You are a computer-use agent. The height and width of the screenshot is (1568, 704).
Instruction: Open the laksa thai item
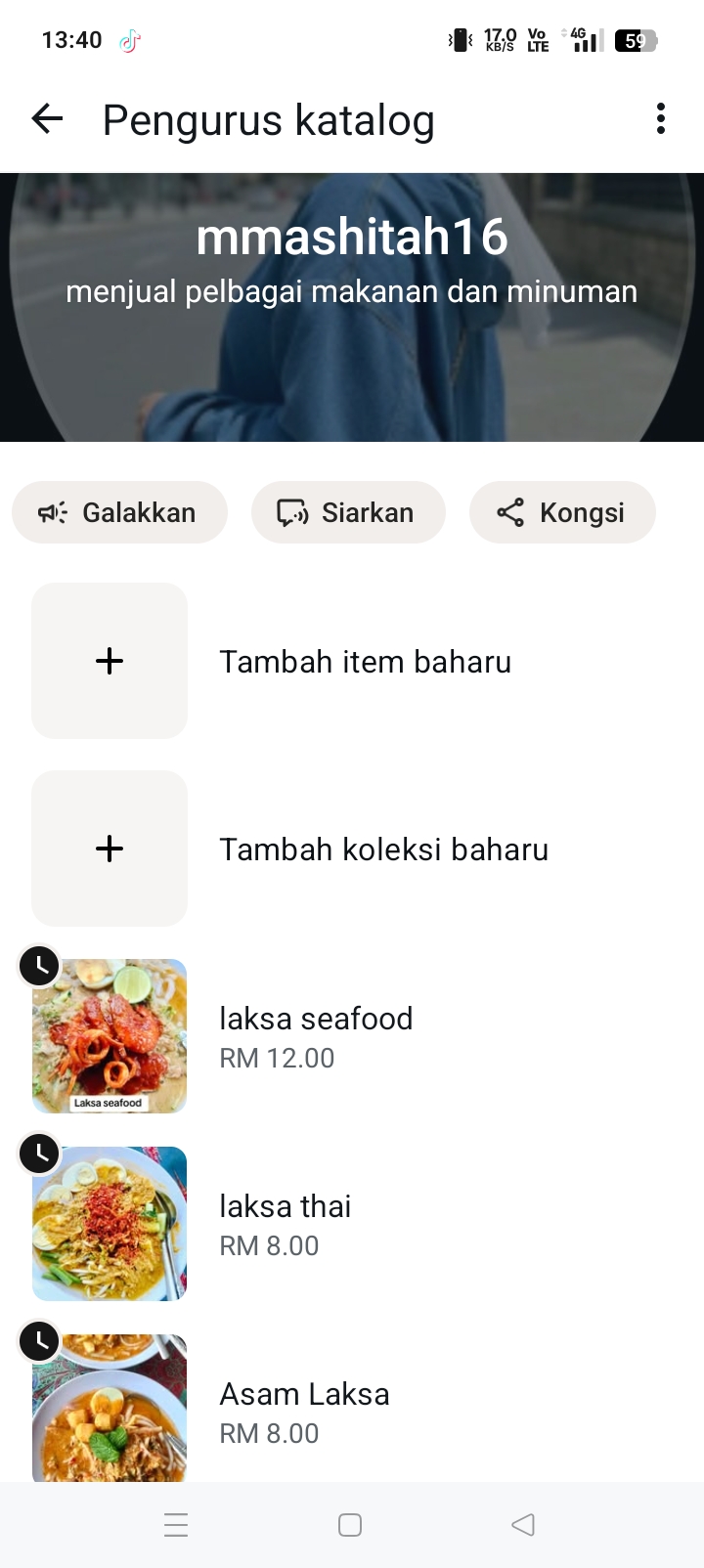(x=284, y=1224)
